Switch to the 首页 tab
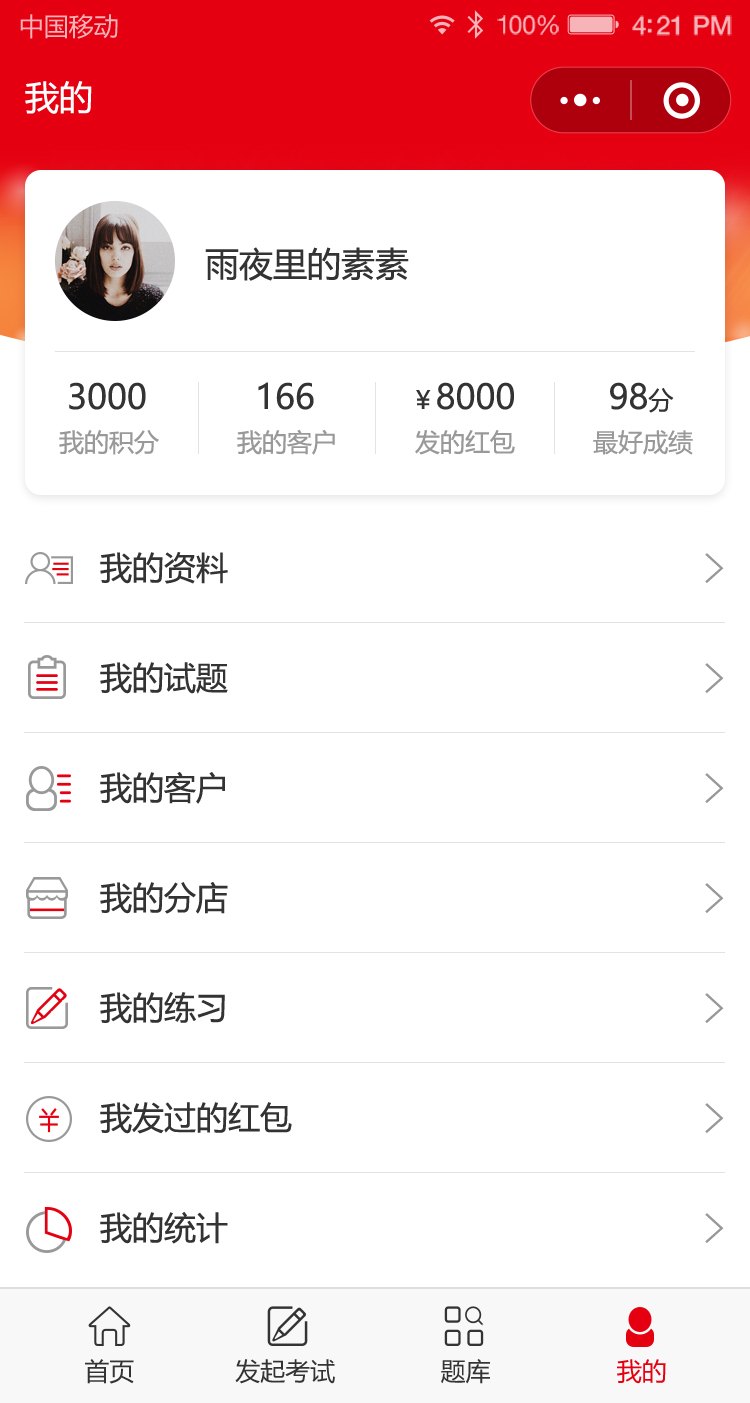 (110, 1345)
